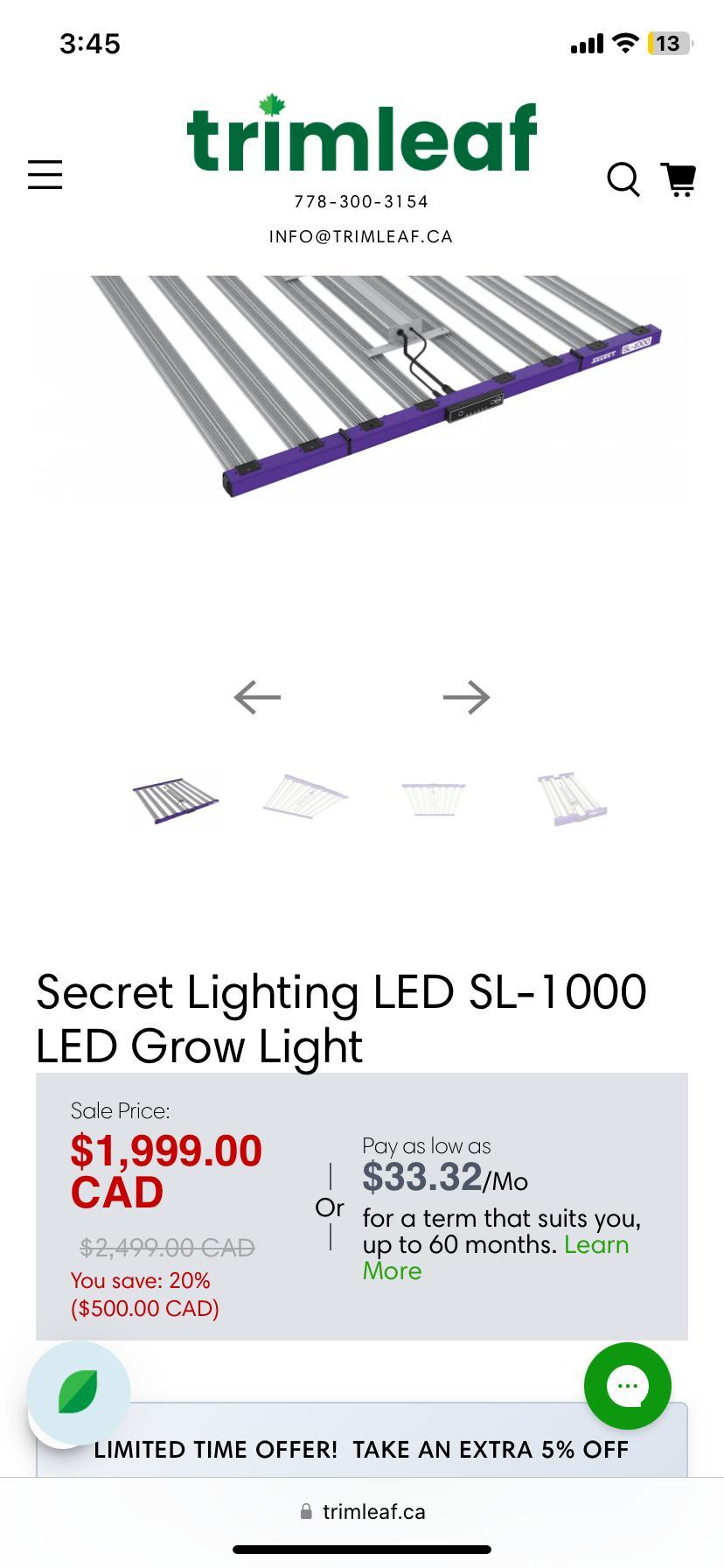Open the green chat bubble
Viewport: 724px width, 1568px height.
pyautogui.click(x=628, y=1386)
